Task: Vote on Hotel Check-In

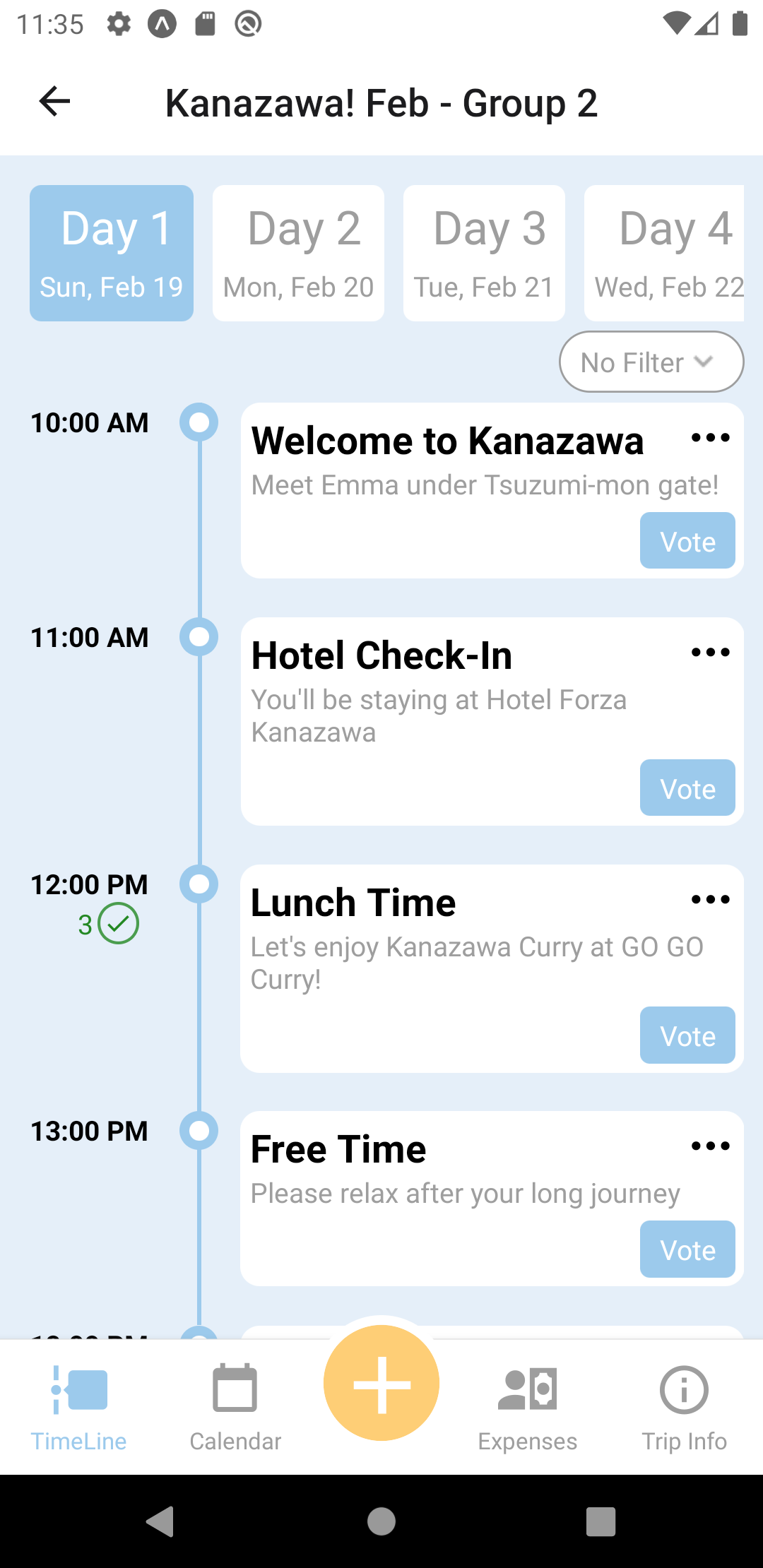Action: (x=687, y=788)
